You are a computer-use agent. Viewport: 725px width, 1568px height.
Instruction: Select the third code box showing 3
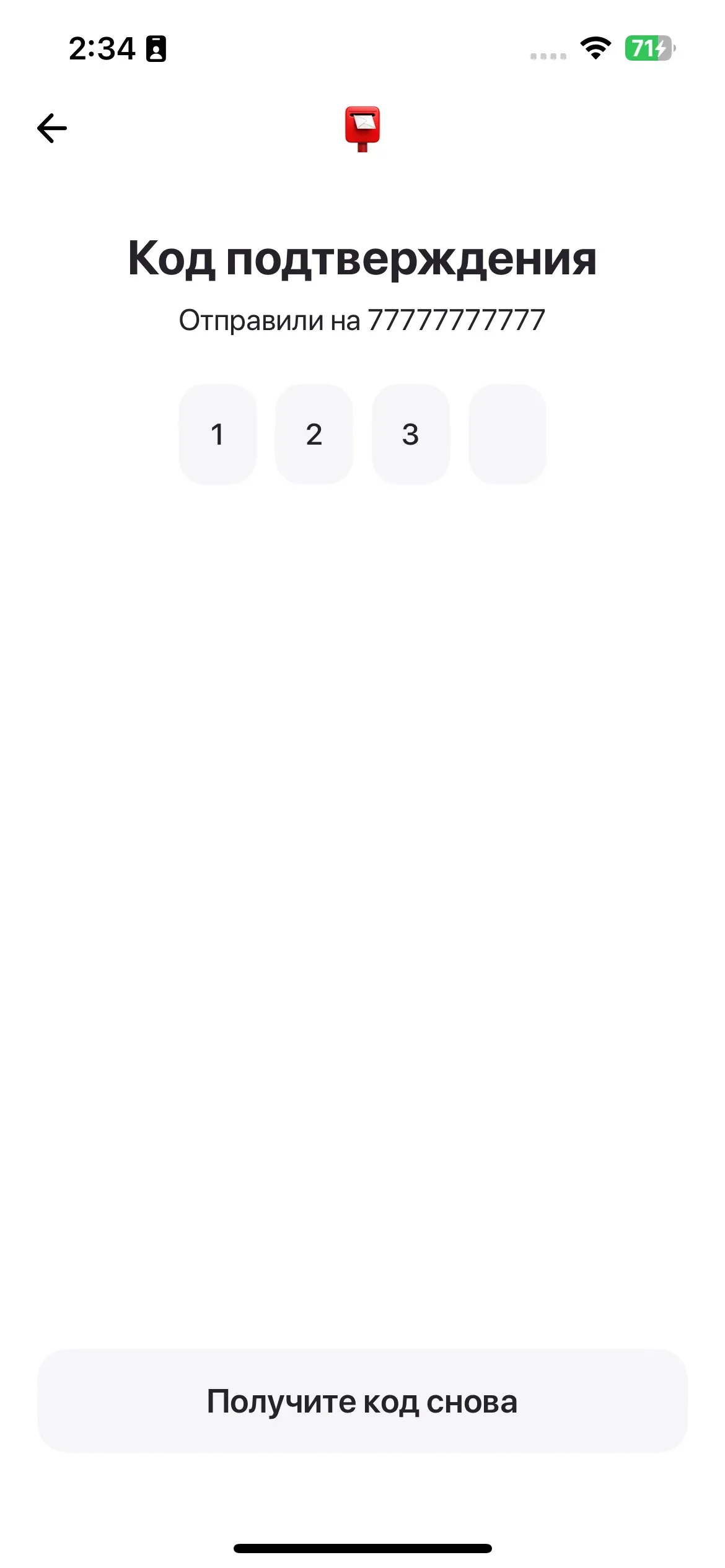pyautogui.click(x=410, y=434)
